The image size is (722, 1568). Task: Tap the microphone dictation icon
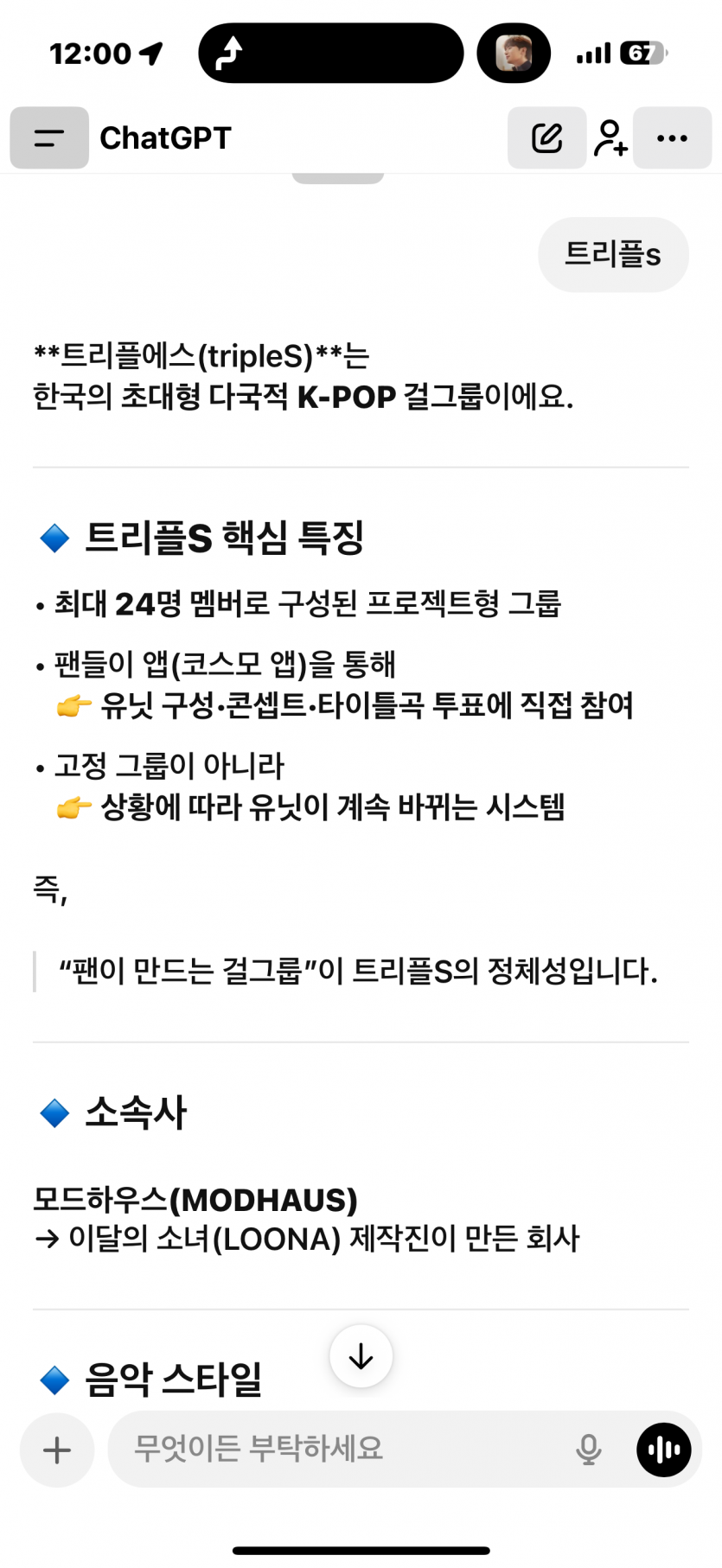click(x=588, y=1450)
